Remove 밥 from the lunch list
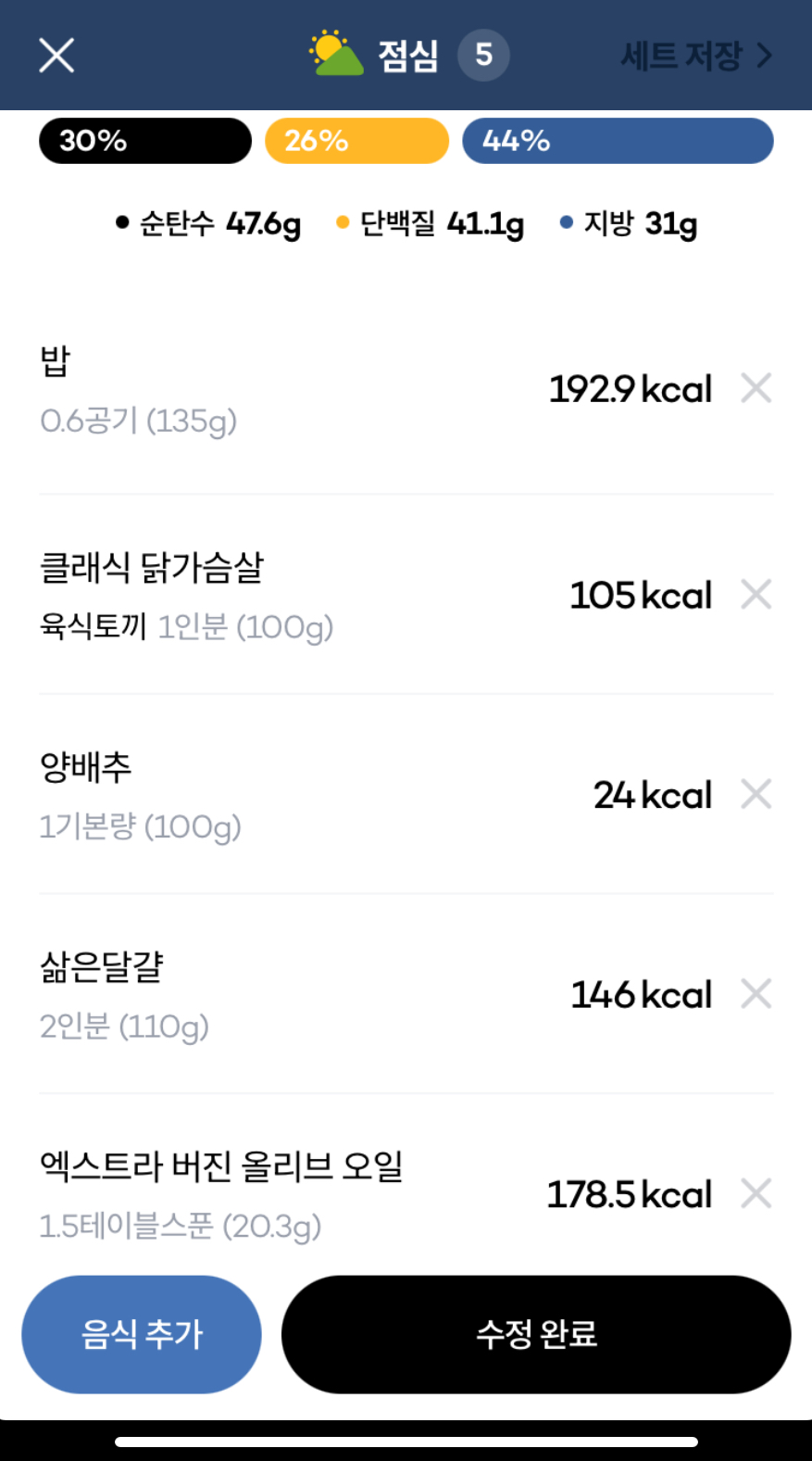Viewport: 812px width, 1461px height. pyautogui.click(x=756, y=388)
